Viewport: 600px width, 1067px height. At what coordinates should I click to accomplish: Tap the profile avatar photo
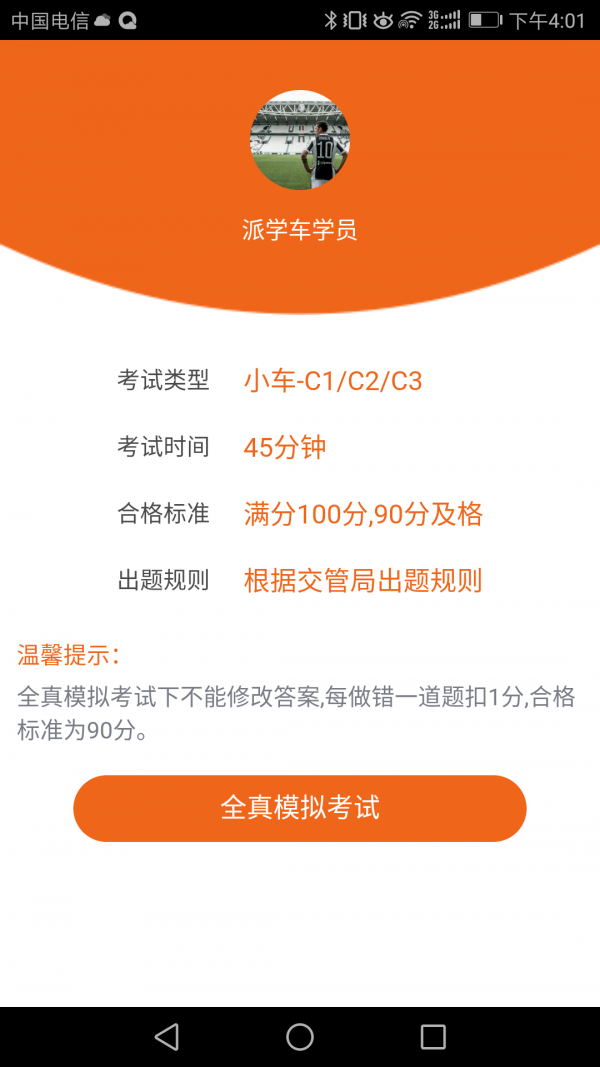300,140
